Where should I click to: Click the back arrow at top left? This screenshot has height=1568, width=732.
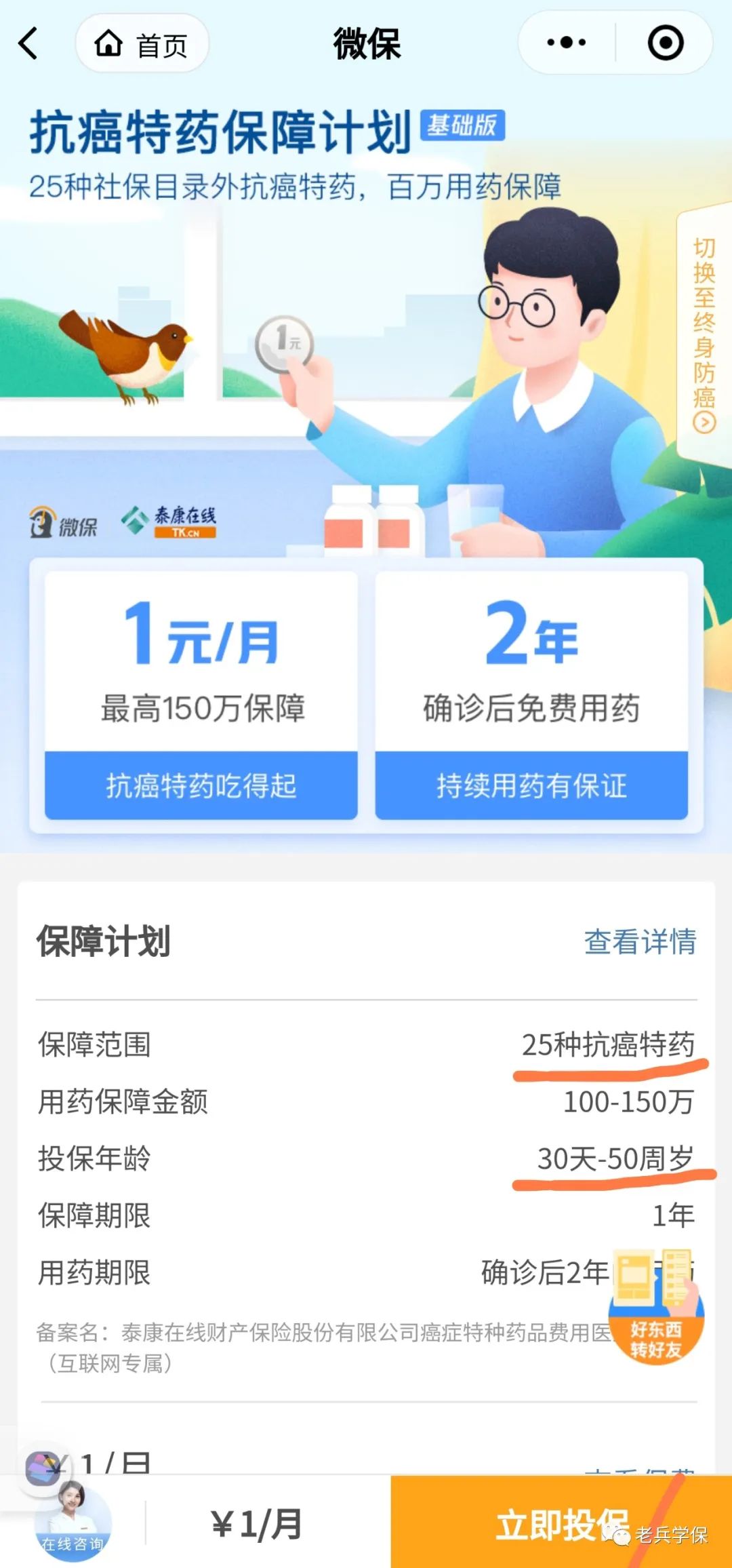[27, 42]
